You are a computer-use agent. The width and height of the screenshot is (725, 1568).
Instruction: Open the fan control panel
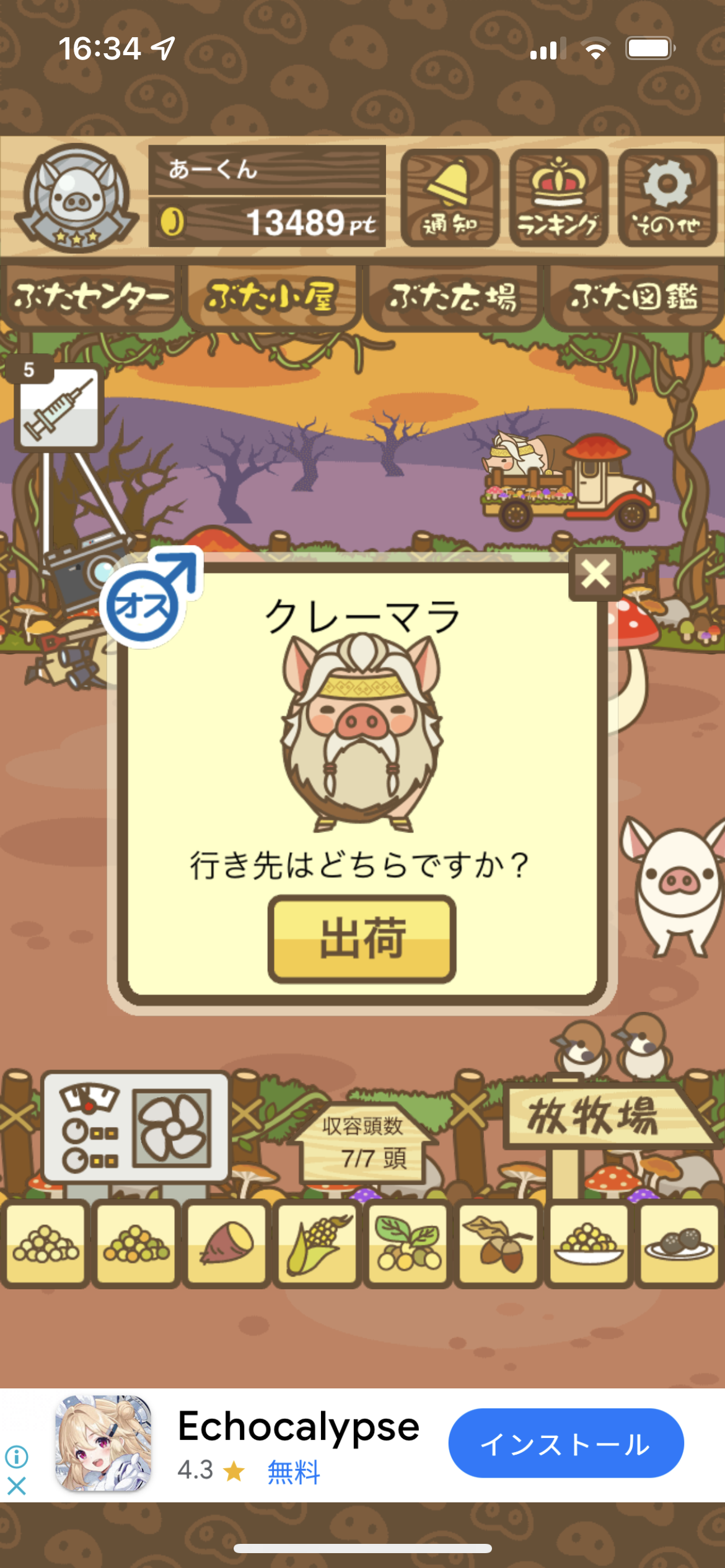pos(136,1128)
